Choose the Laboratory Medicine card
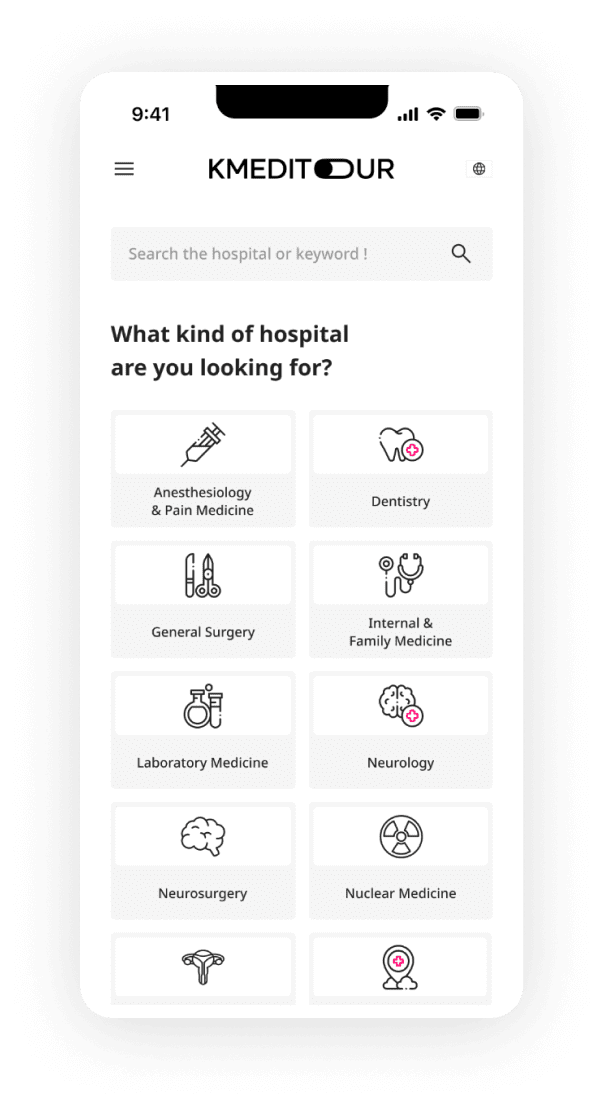 (203, 729)
